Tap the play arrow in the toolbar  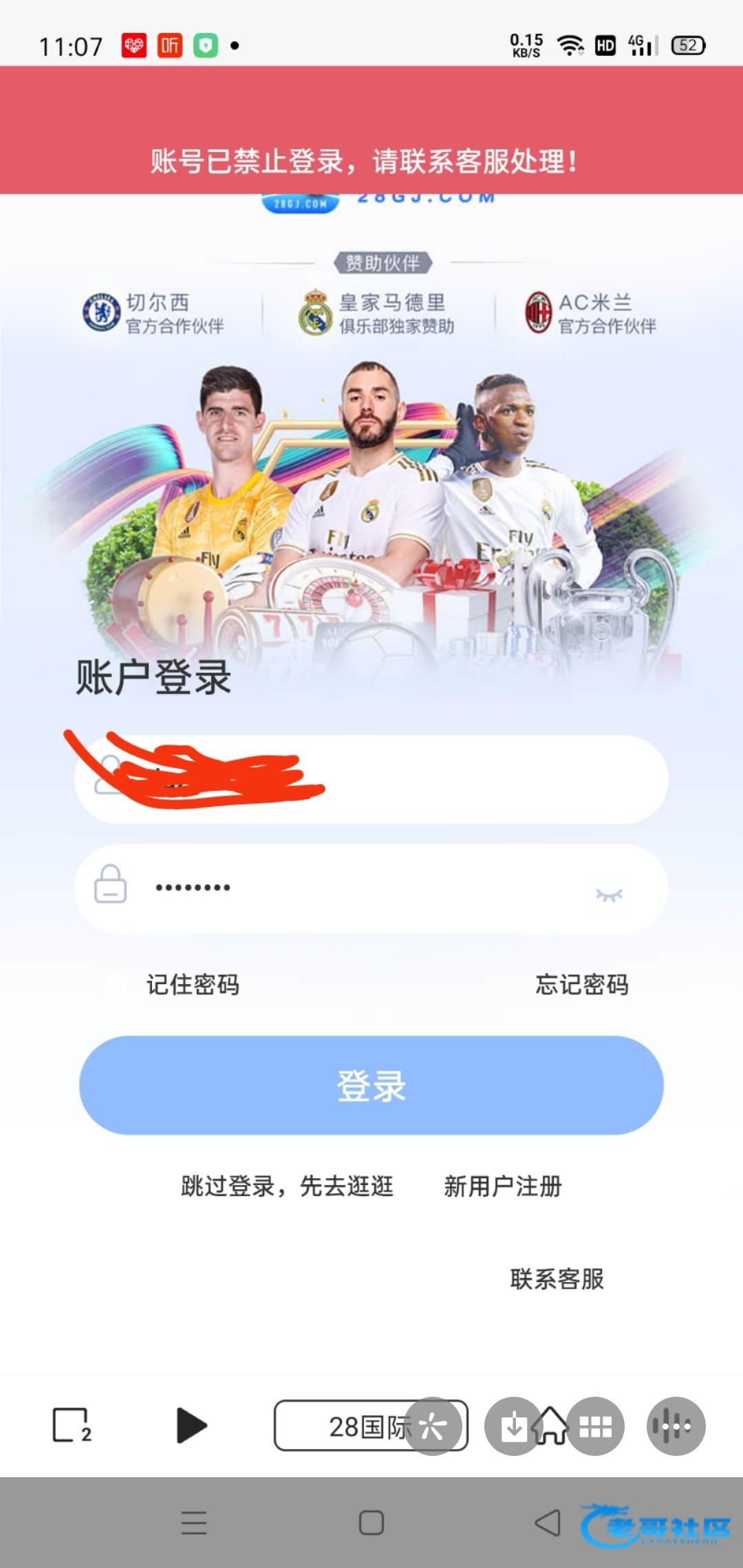click(191, 1425)
